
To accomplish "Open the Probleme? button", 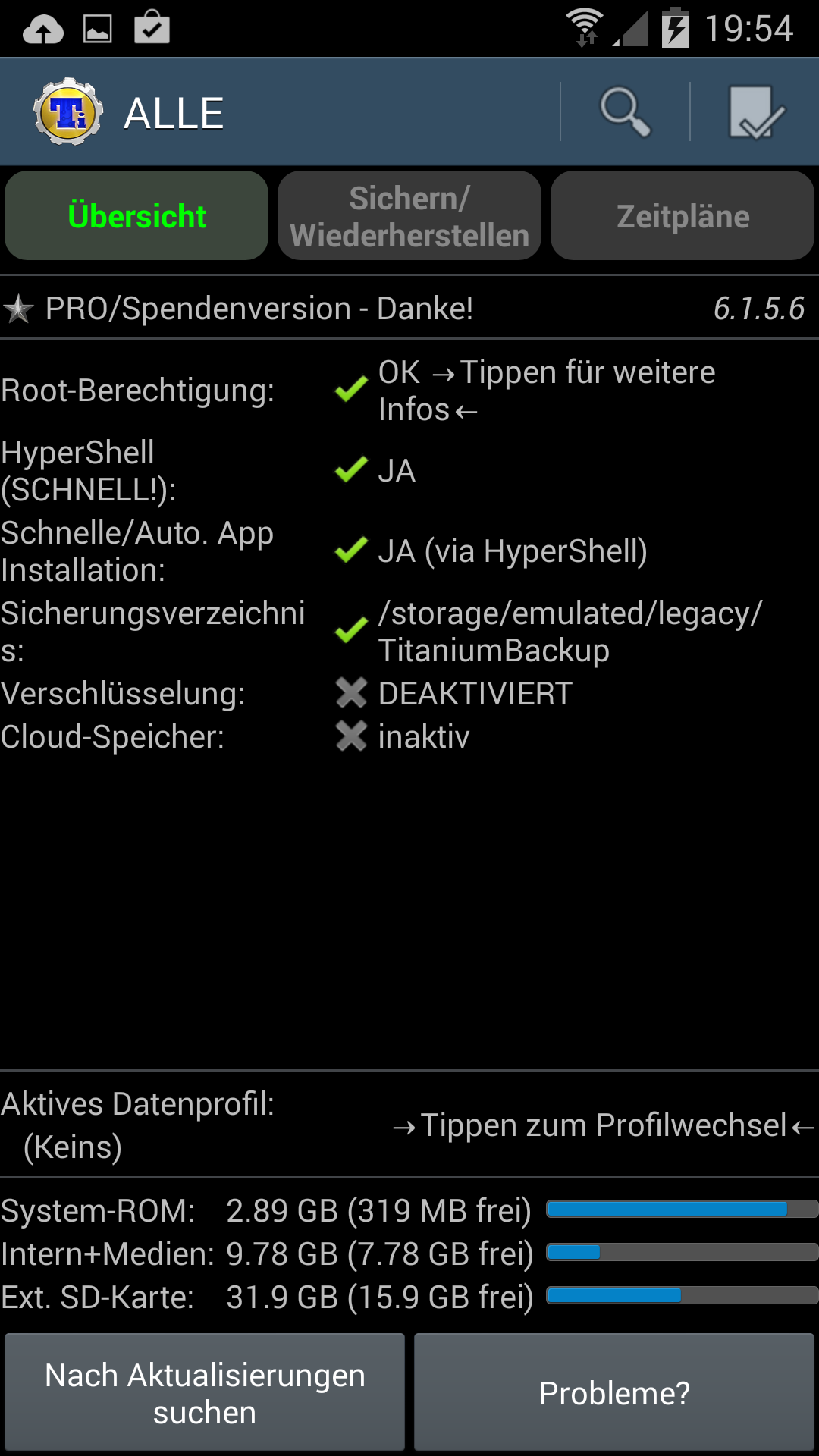I will point(614,1392).
